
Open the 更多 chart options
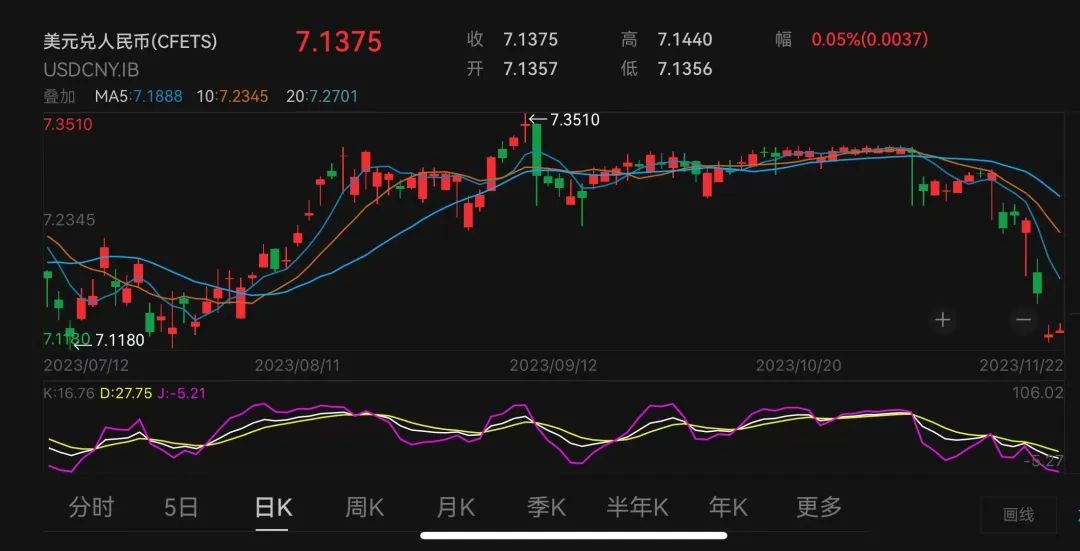pyautogui.click(x=819, y=507)
